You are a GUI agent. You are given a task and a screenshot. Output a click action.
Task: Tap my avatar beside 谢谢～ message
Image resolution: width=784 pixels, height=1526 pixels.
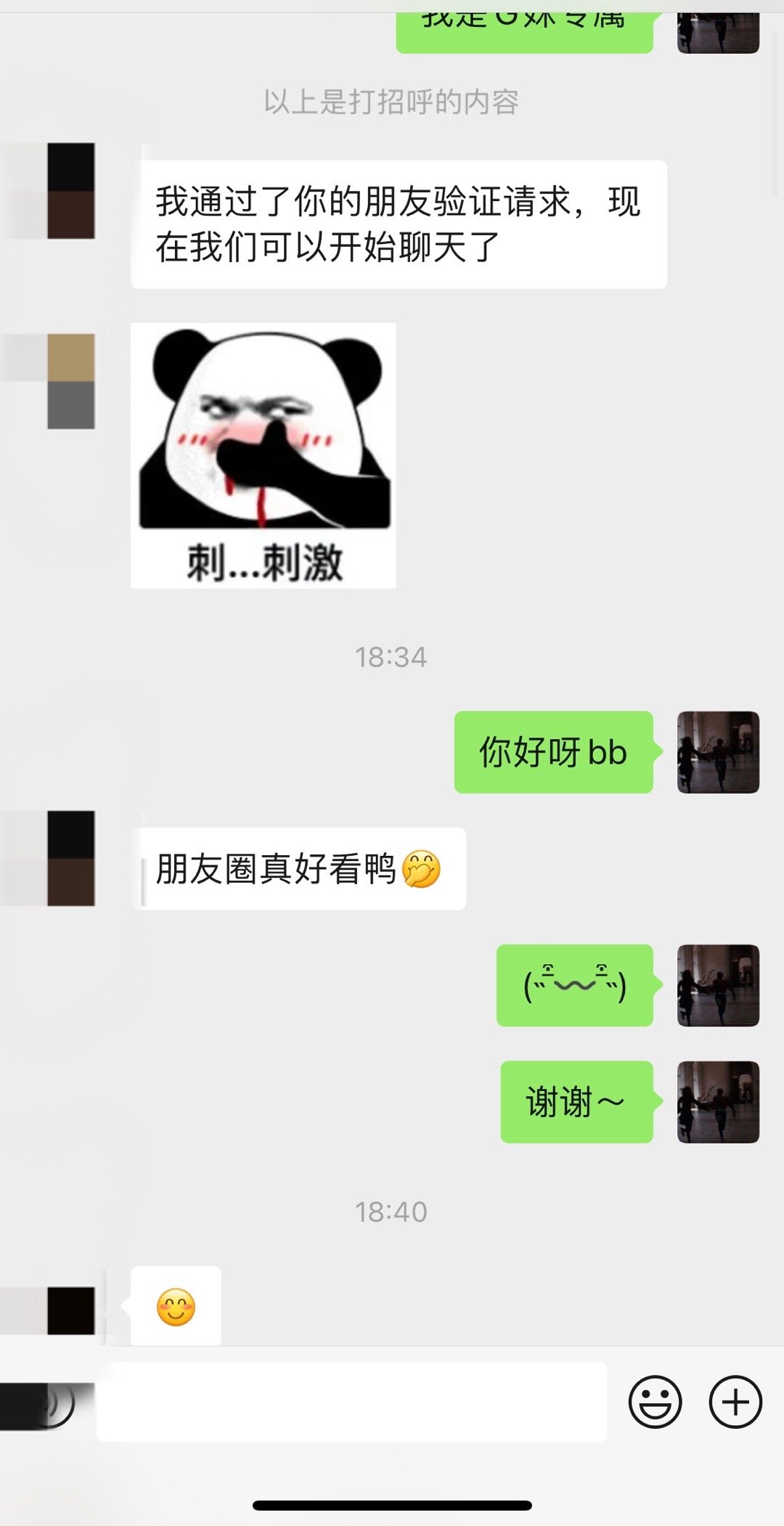pyautogui.click(x=718, y=1102)
